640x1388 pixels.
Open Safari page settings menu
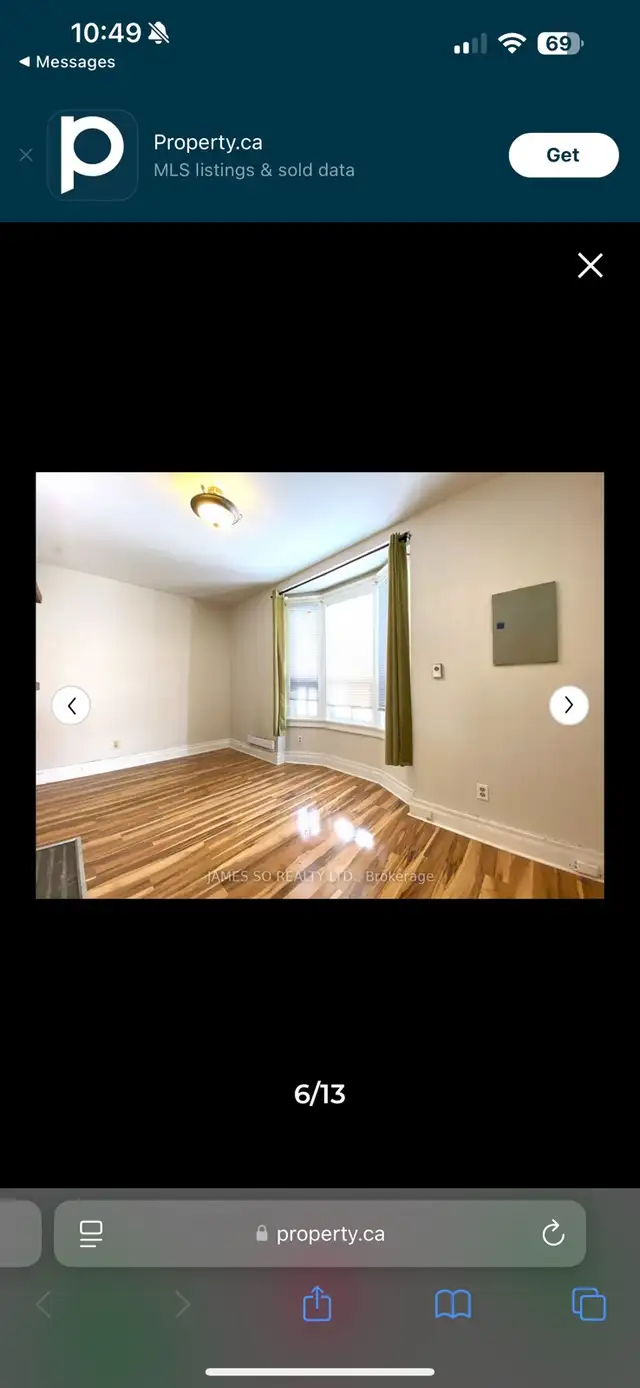pyautogui.click(x=91, y=1234)
